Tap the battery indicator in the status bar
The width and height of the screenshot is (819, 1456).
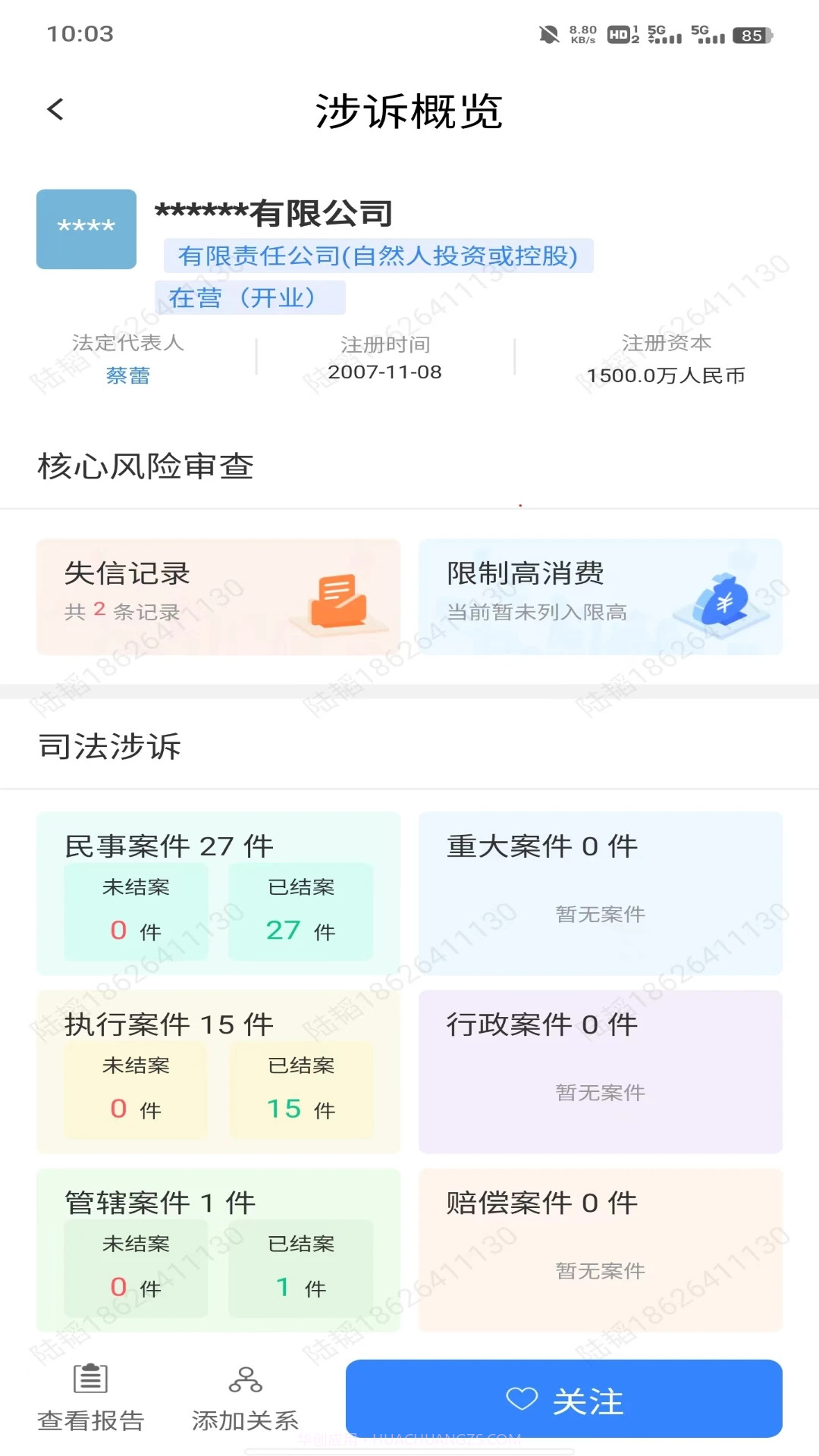[748, 35]
